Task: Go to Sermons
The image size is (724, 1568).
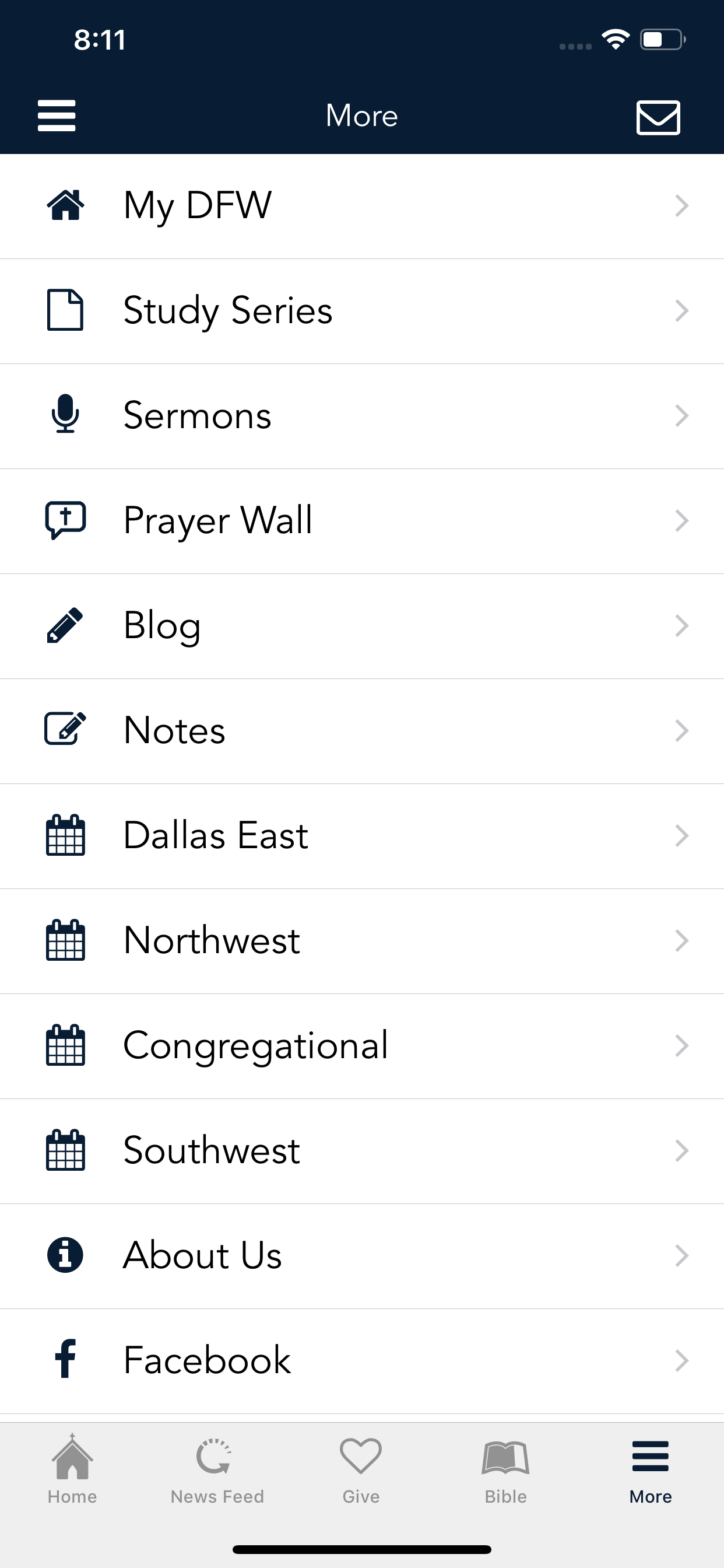Action: [362, 416]
